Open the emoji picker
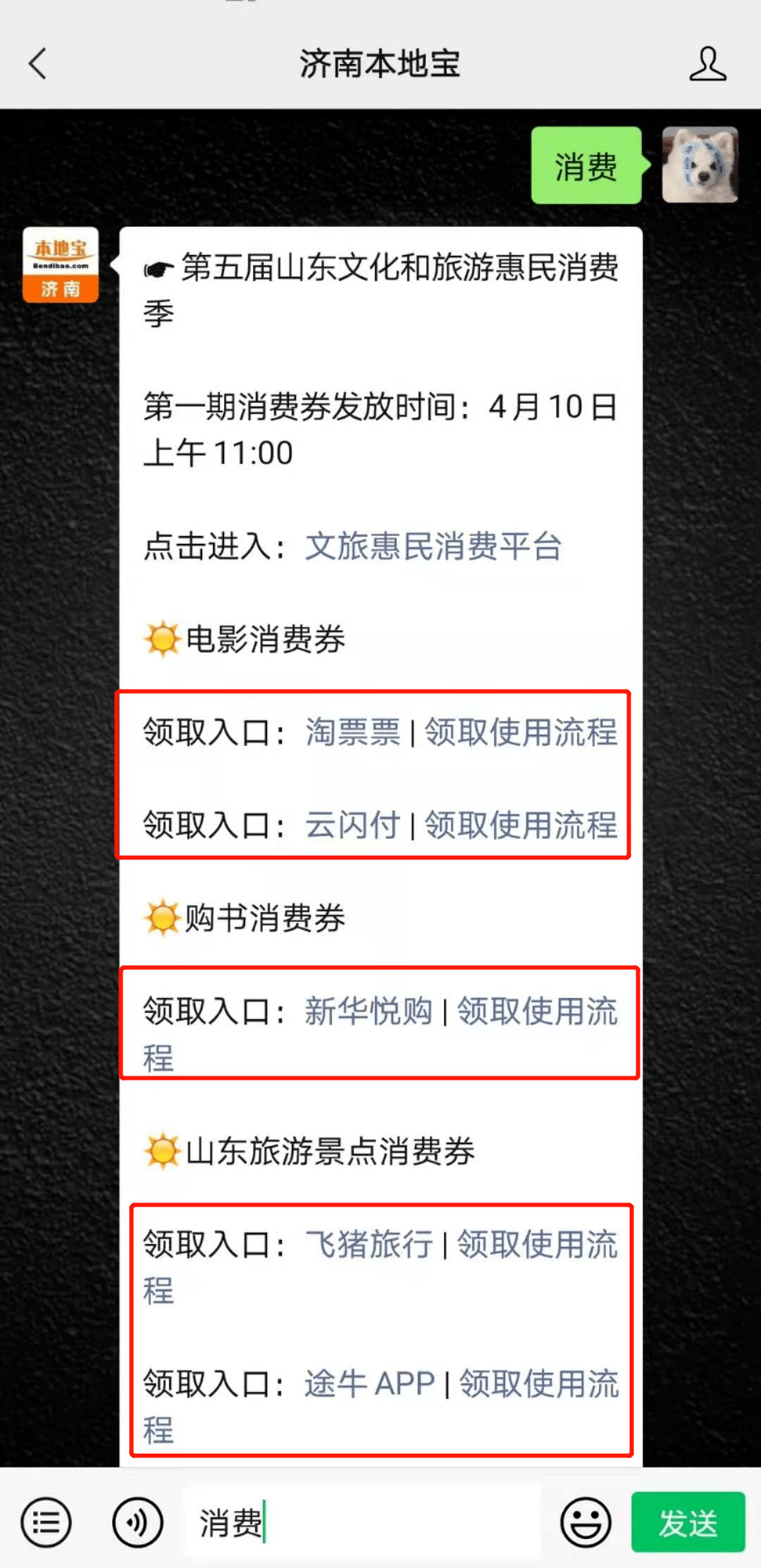The width and height of the screenshot is (761, 1568). (586, 1522)
